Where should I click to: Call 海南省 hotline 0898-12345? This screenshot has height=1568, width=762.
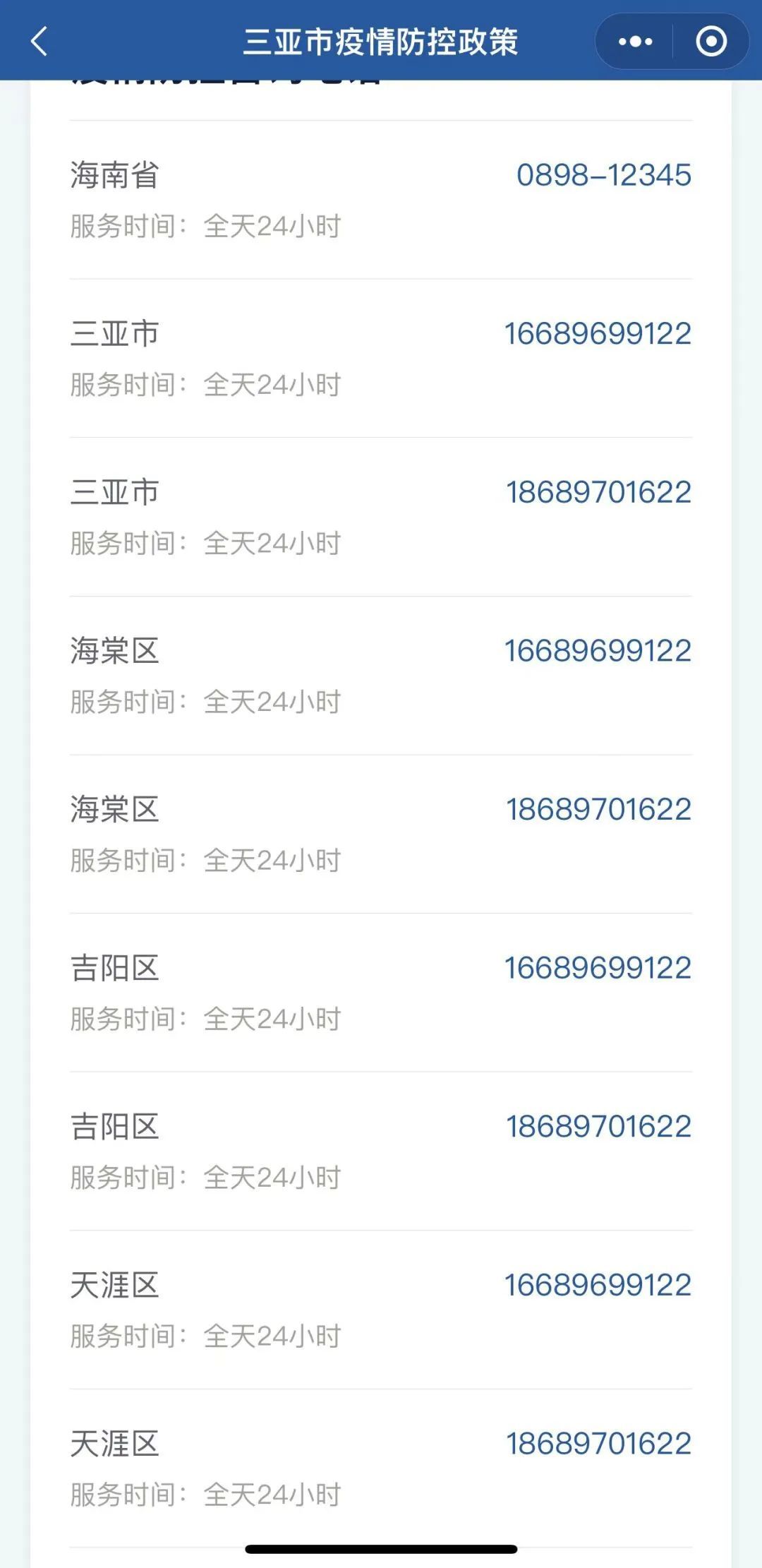click(x=603, y=175)
